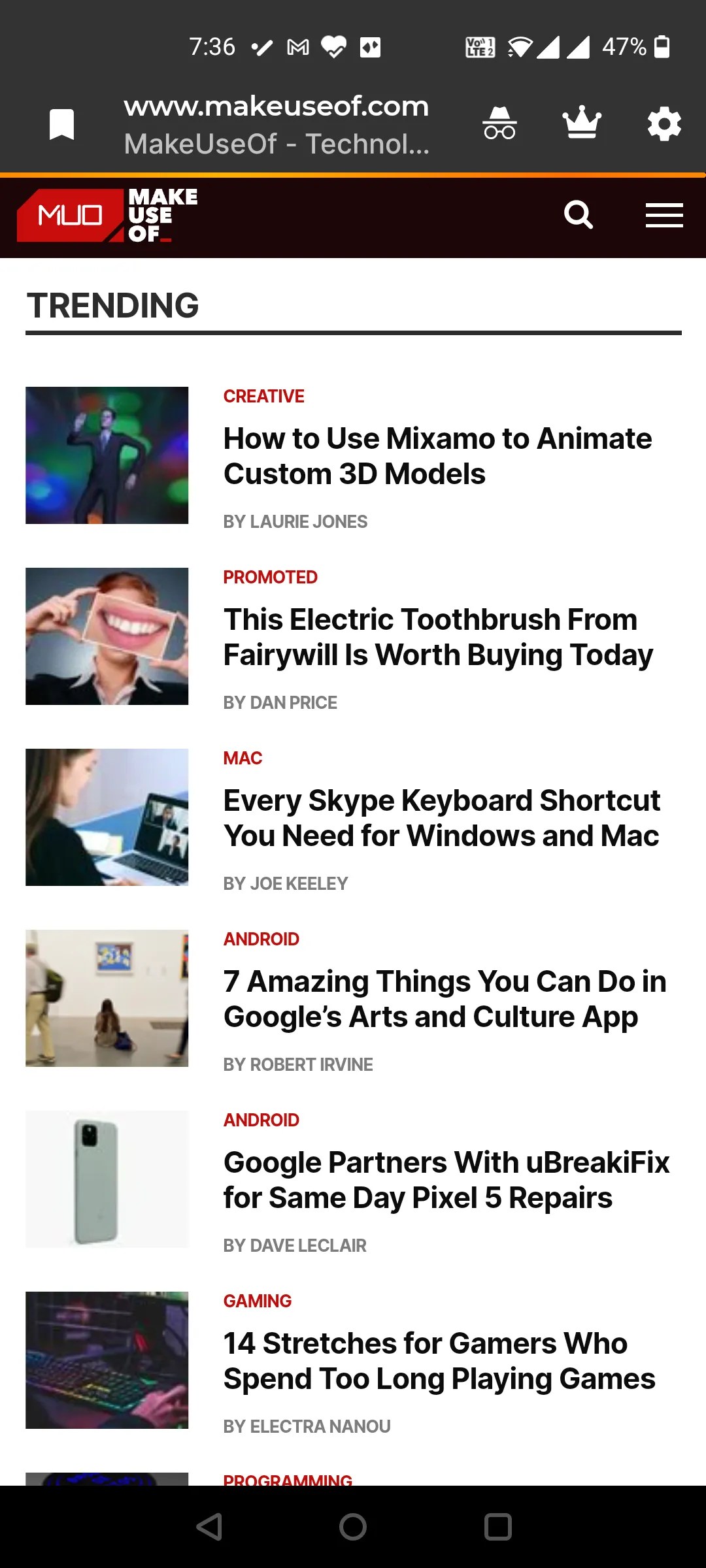Screen dimensions: 706x1568
Task: Open the browser settings gear
Action: (x=664, y=123)
